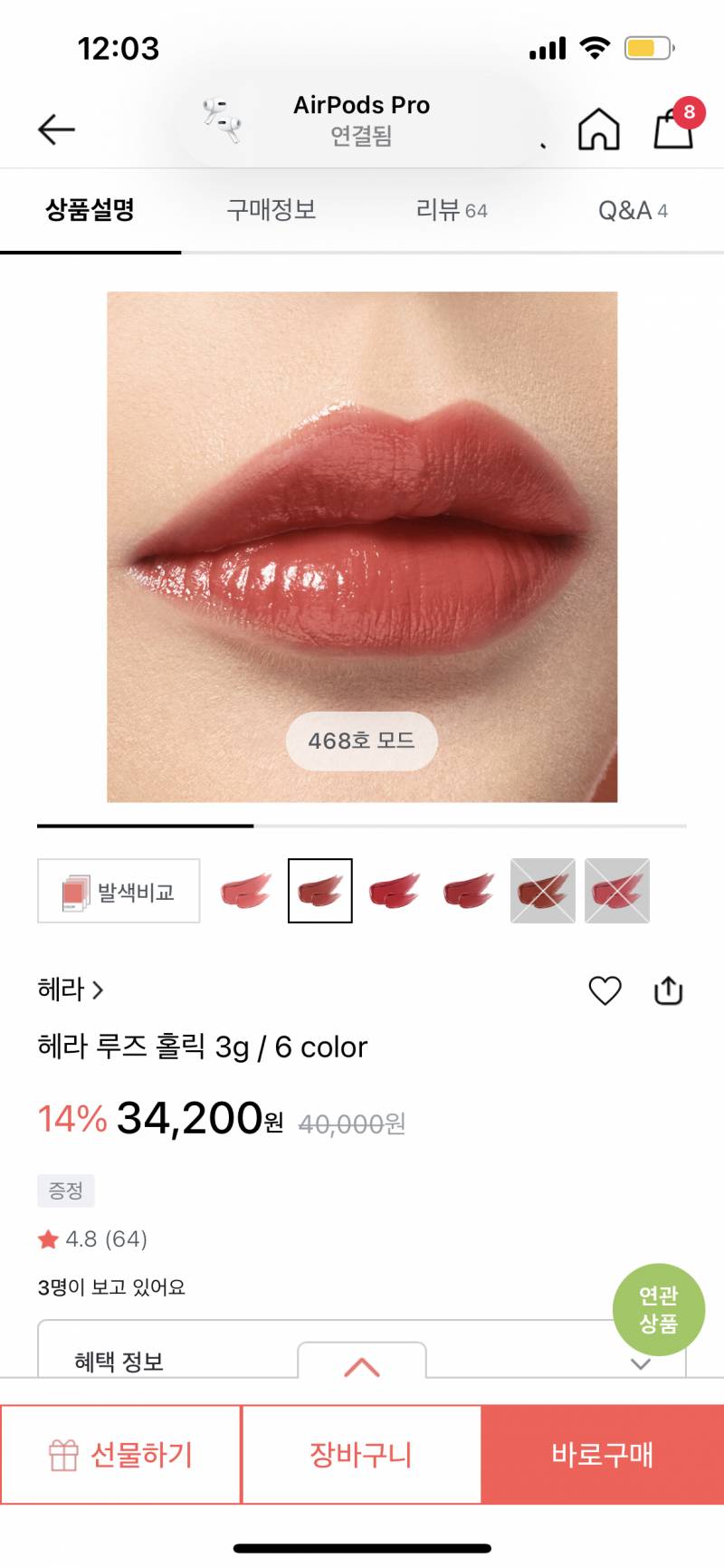This screenshot has height=1568, width=724.
Task: Tap the 468호 모드 label on the image
Action: click(x=360, y=741)
